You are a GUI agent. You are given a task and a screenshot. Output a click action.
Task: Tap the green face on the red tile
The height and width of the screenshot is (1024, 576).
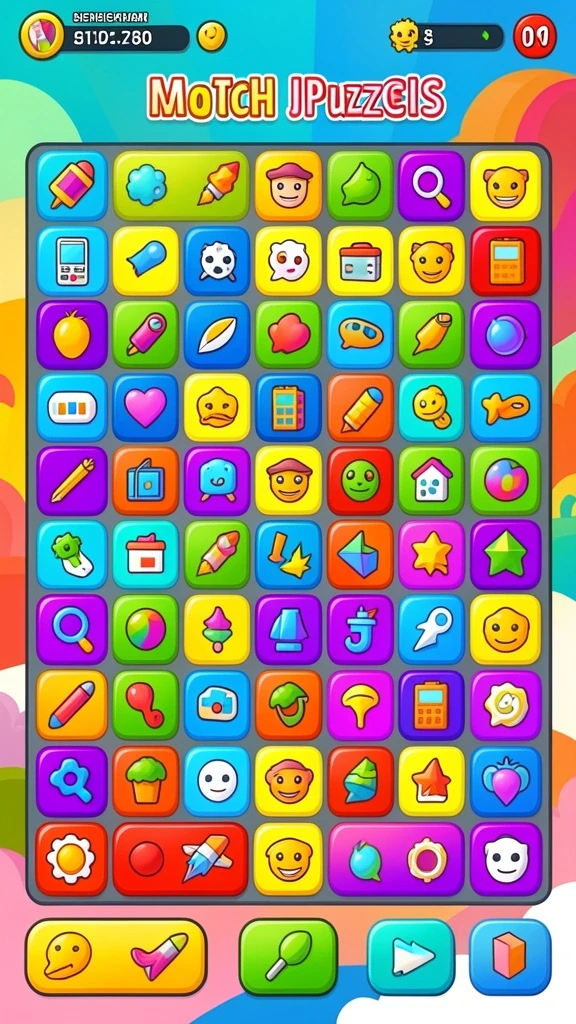pos(360,480)
